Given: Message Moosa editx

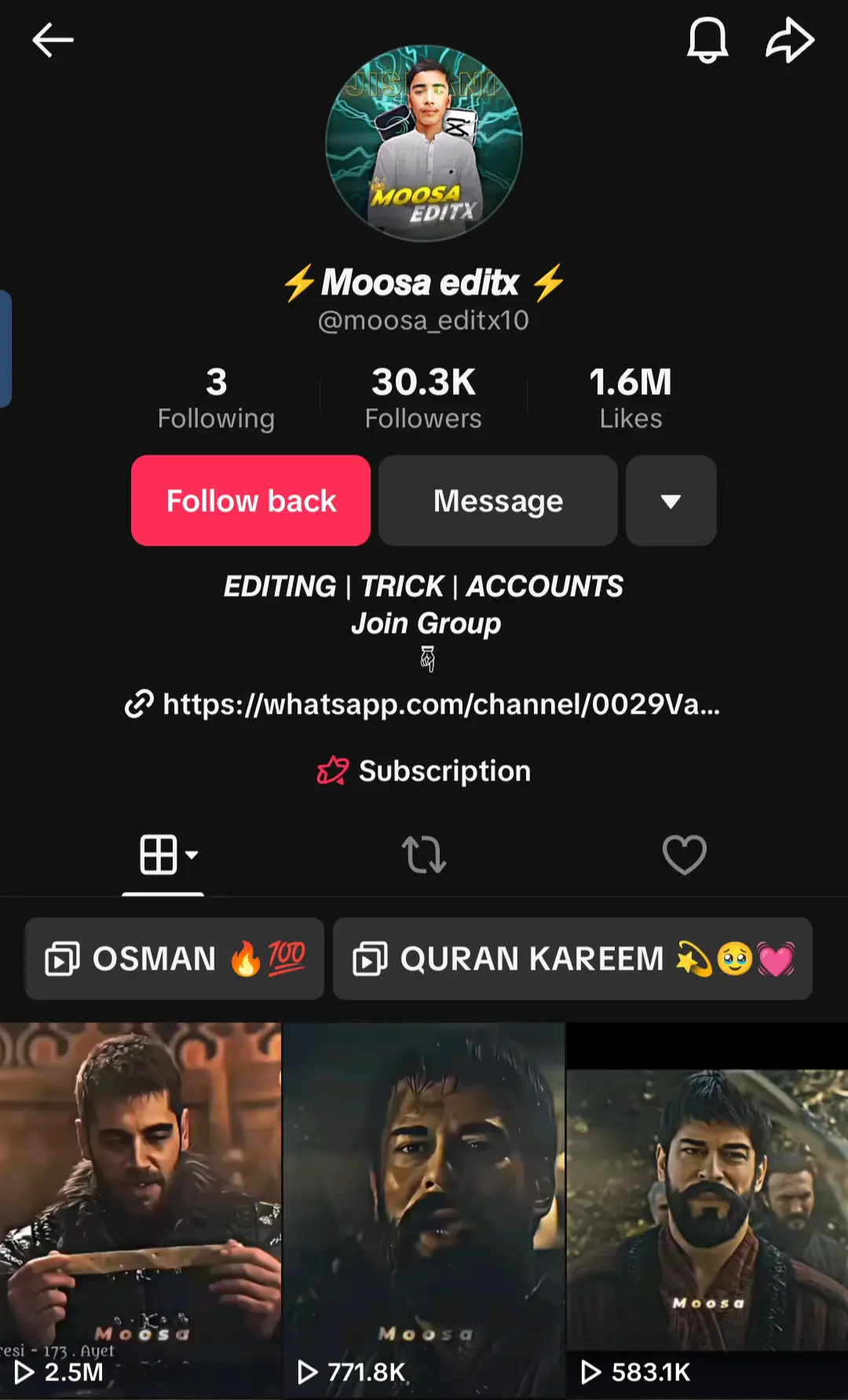Looking at the screenshot, I should click(498, 500).
